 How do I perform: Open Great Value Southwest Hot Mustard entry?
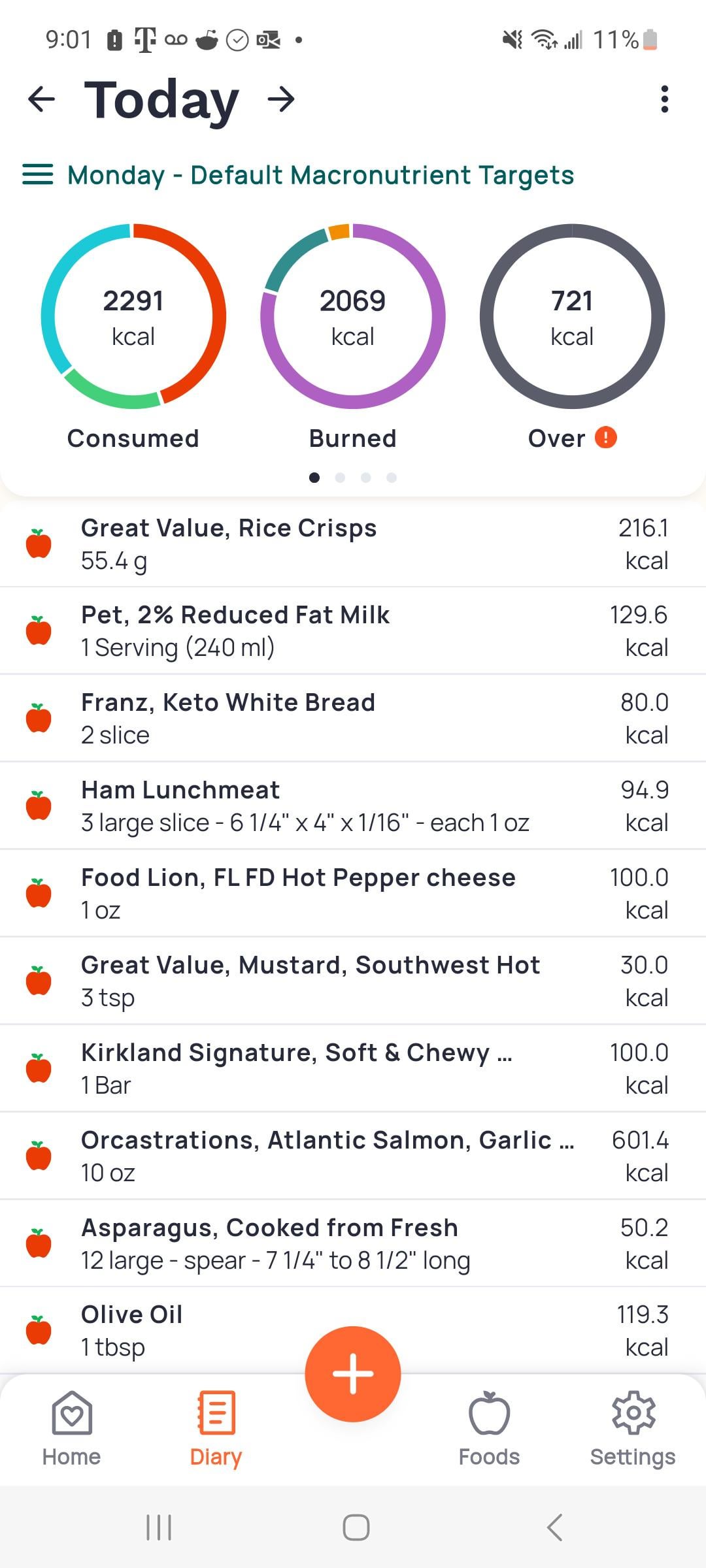click(353, 981)
